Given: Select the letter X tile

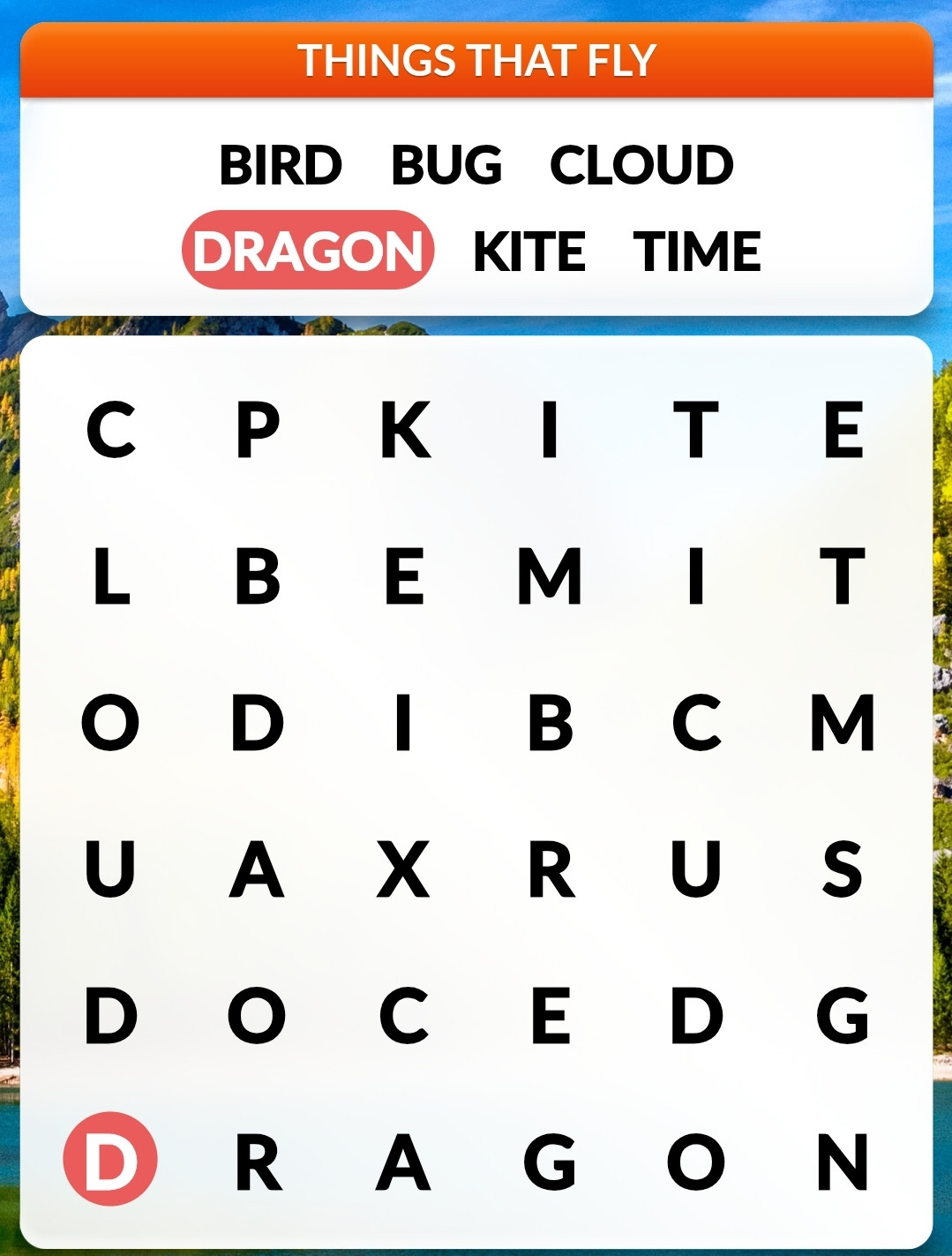Looking at the screenshot, I should [x=403, y=869].
